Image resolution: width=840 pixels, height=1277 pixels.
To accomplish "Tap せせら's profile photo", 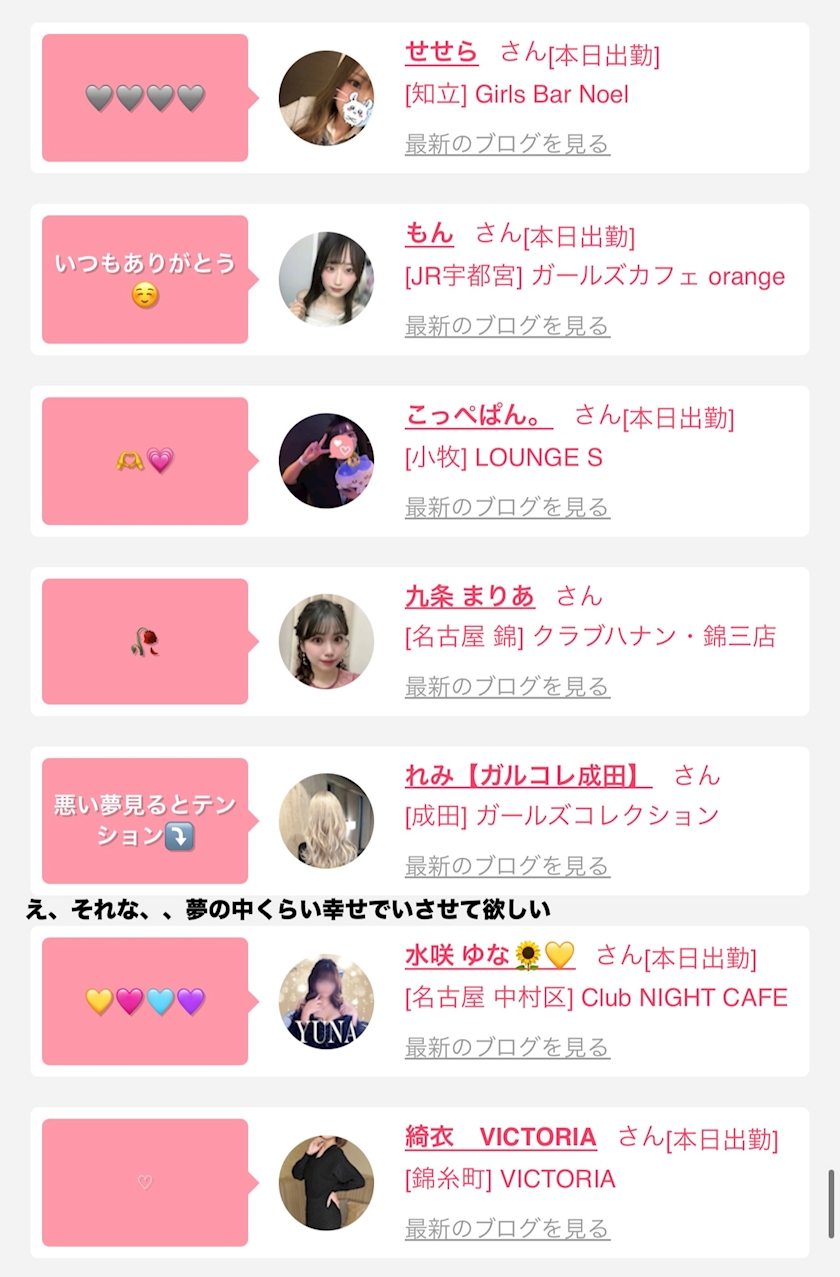I will 326,98.
